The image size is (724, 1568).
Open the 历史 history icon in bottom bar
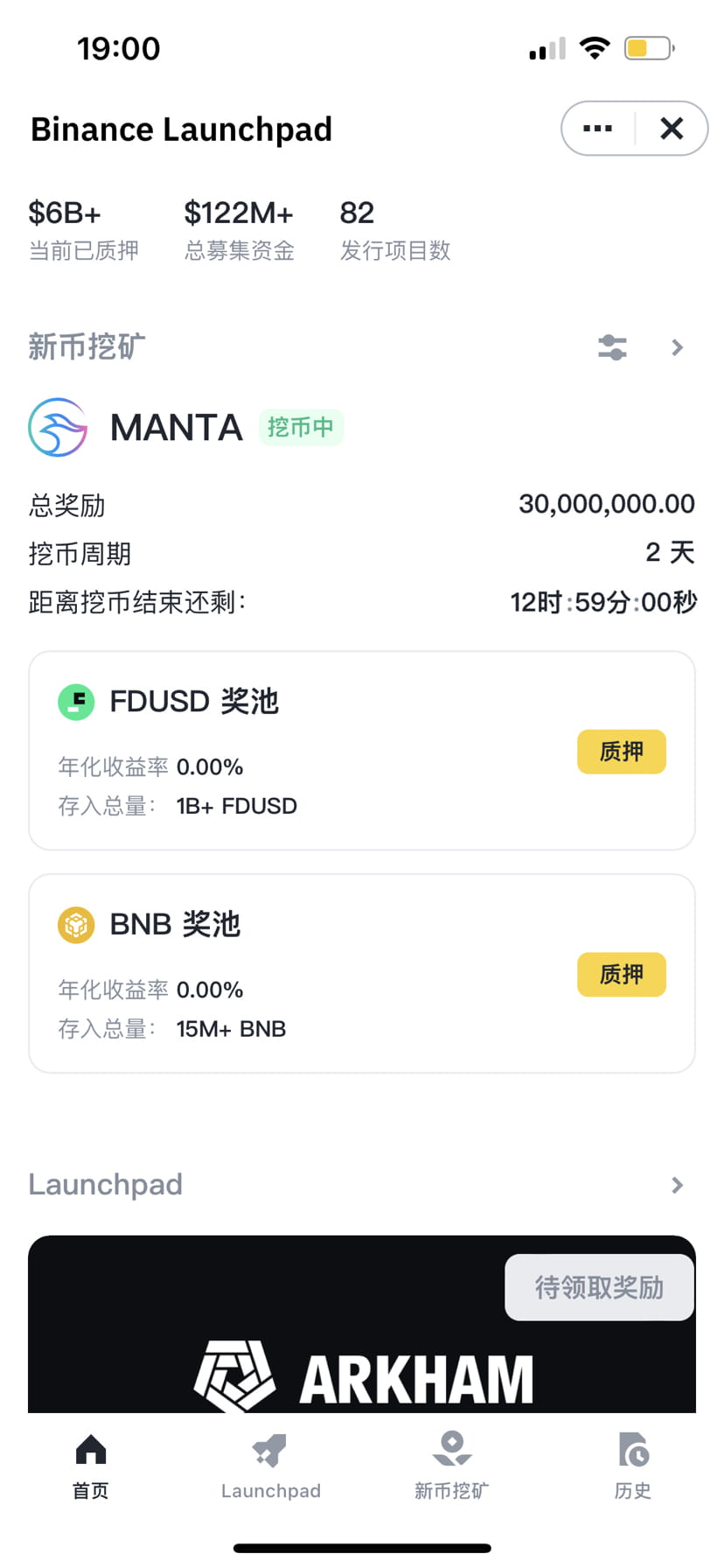[x=632, y=1448]
